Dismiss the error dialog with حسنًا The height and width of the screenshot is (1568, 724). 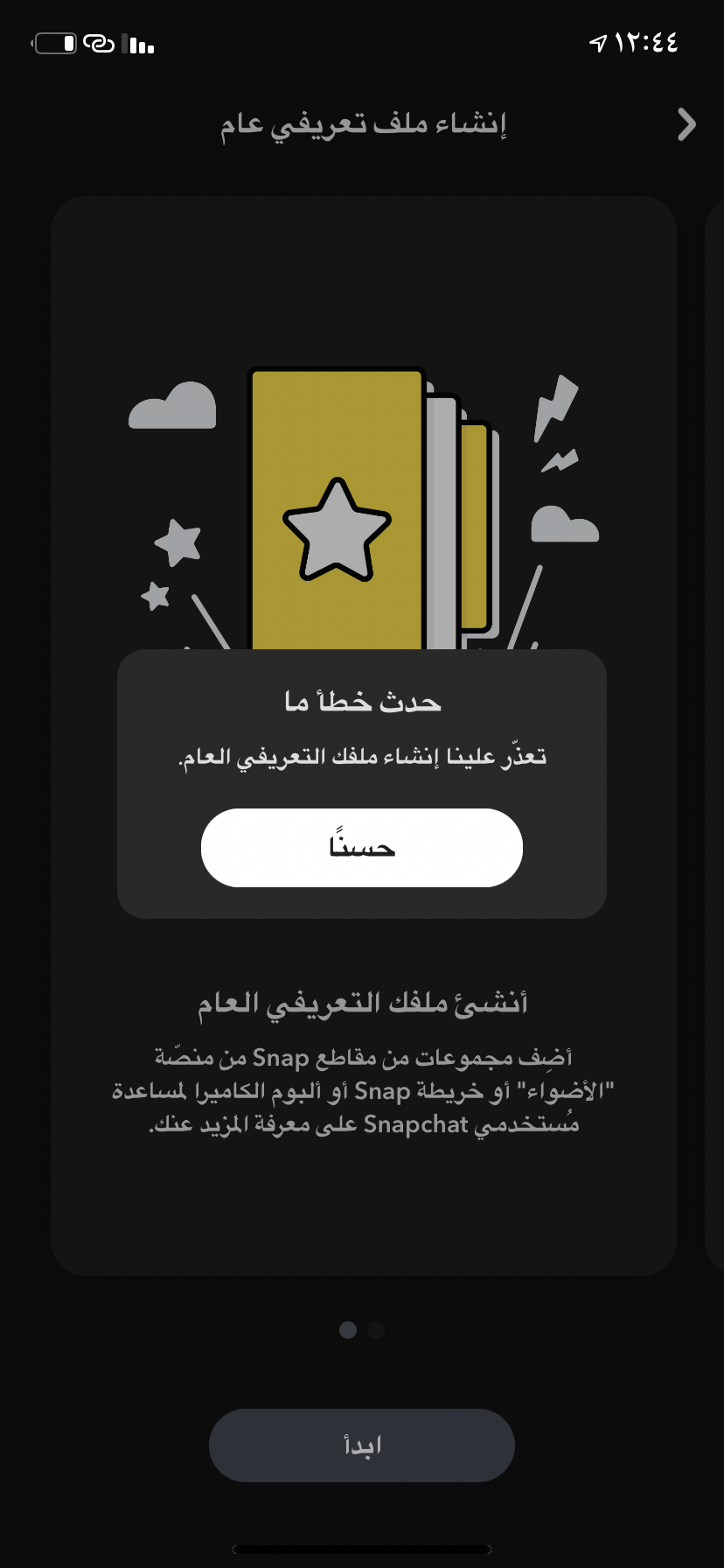pyautogui.click(x=361, y=848)
